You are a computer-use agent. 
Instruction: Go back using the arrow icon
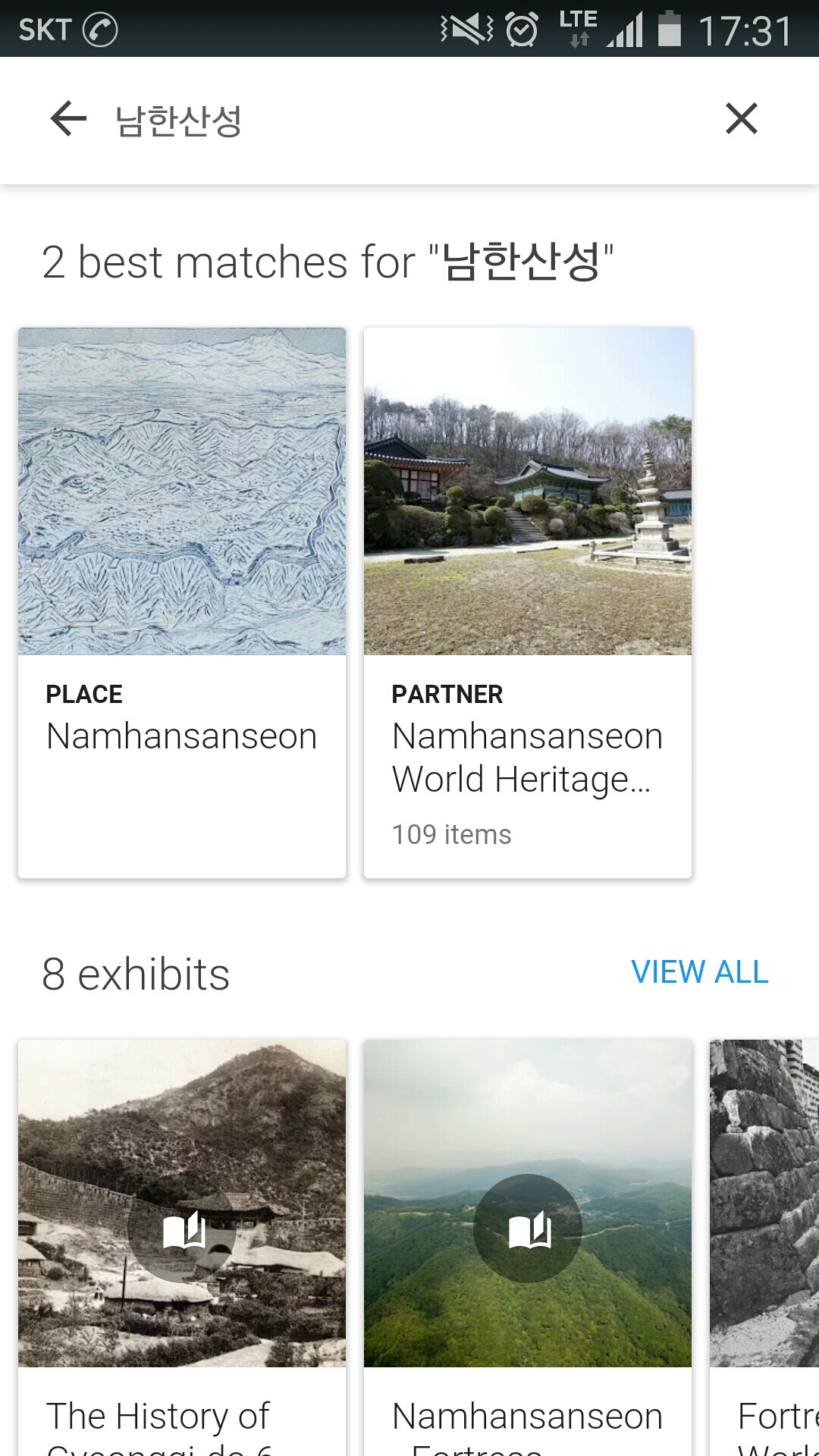(x=68, y=119)
